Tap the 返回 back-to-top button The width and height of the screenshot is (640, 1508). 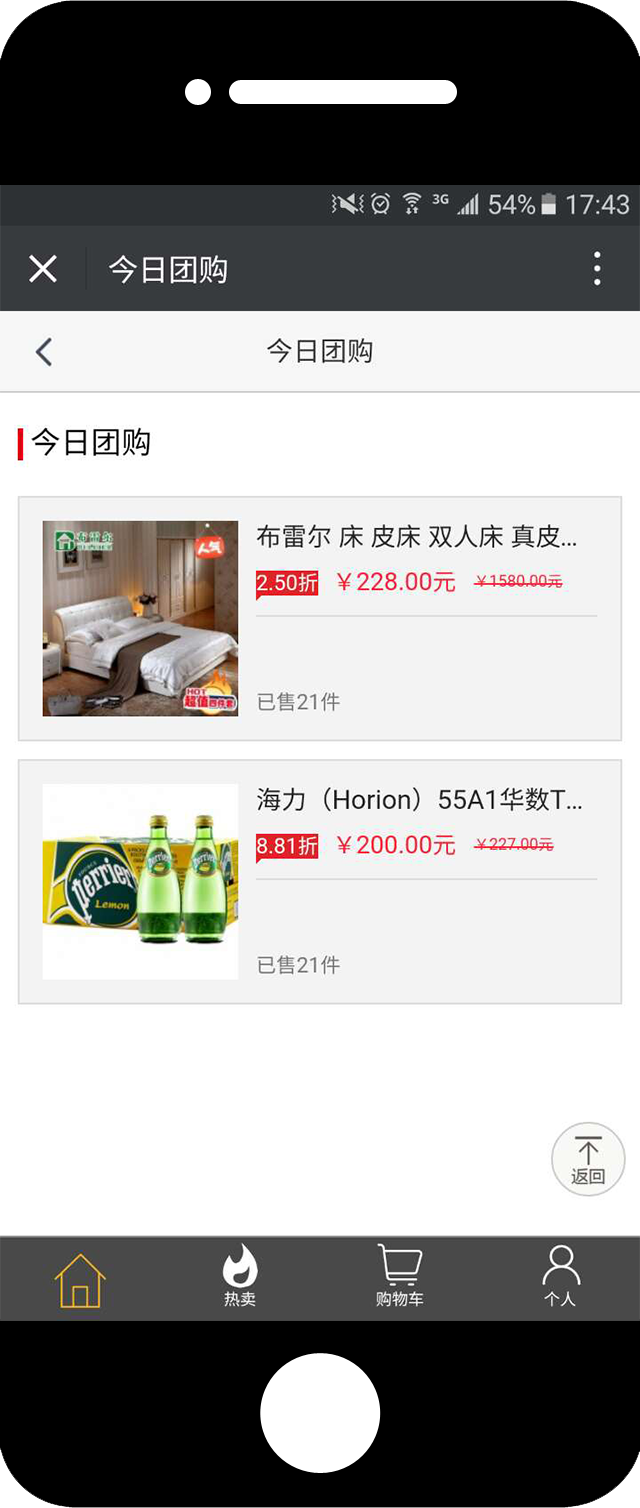point(588,1160)
